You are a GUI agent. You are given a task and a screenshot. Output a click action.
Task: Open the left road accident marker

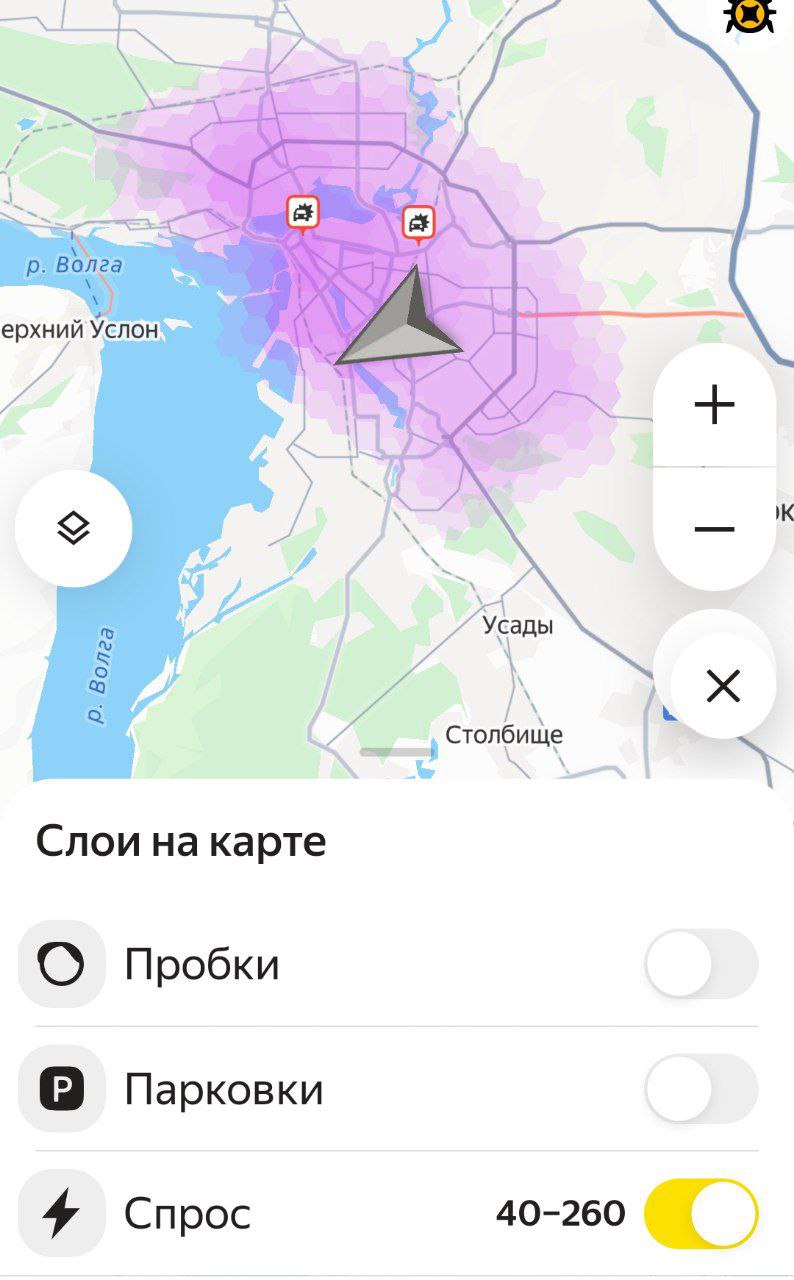[x=303, y=213]
